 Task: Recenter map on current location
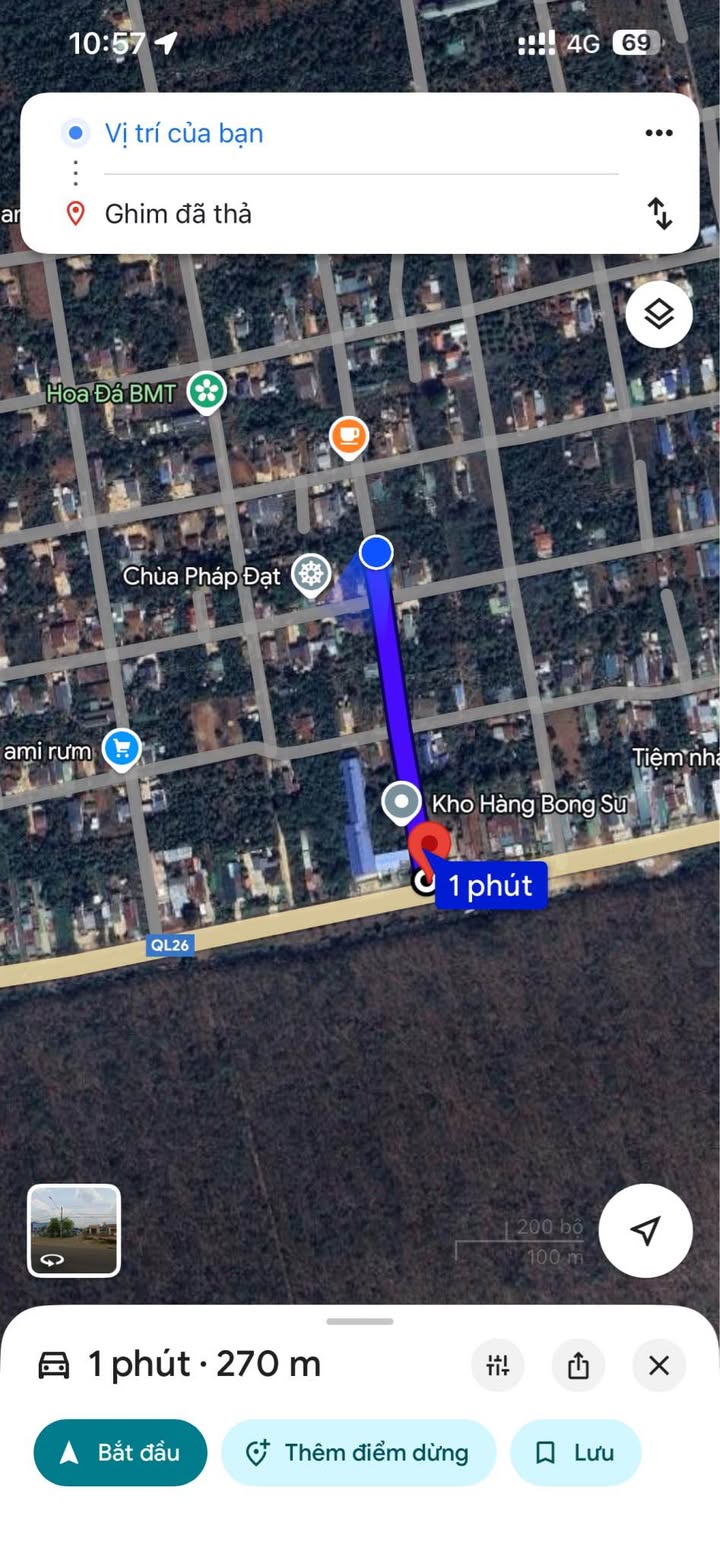[x=646, y=1230]
